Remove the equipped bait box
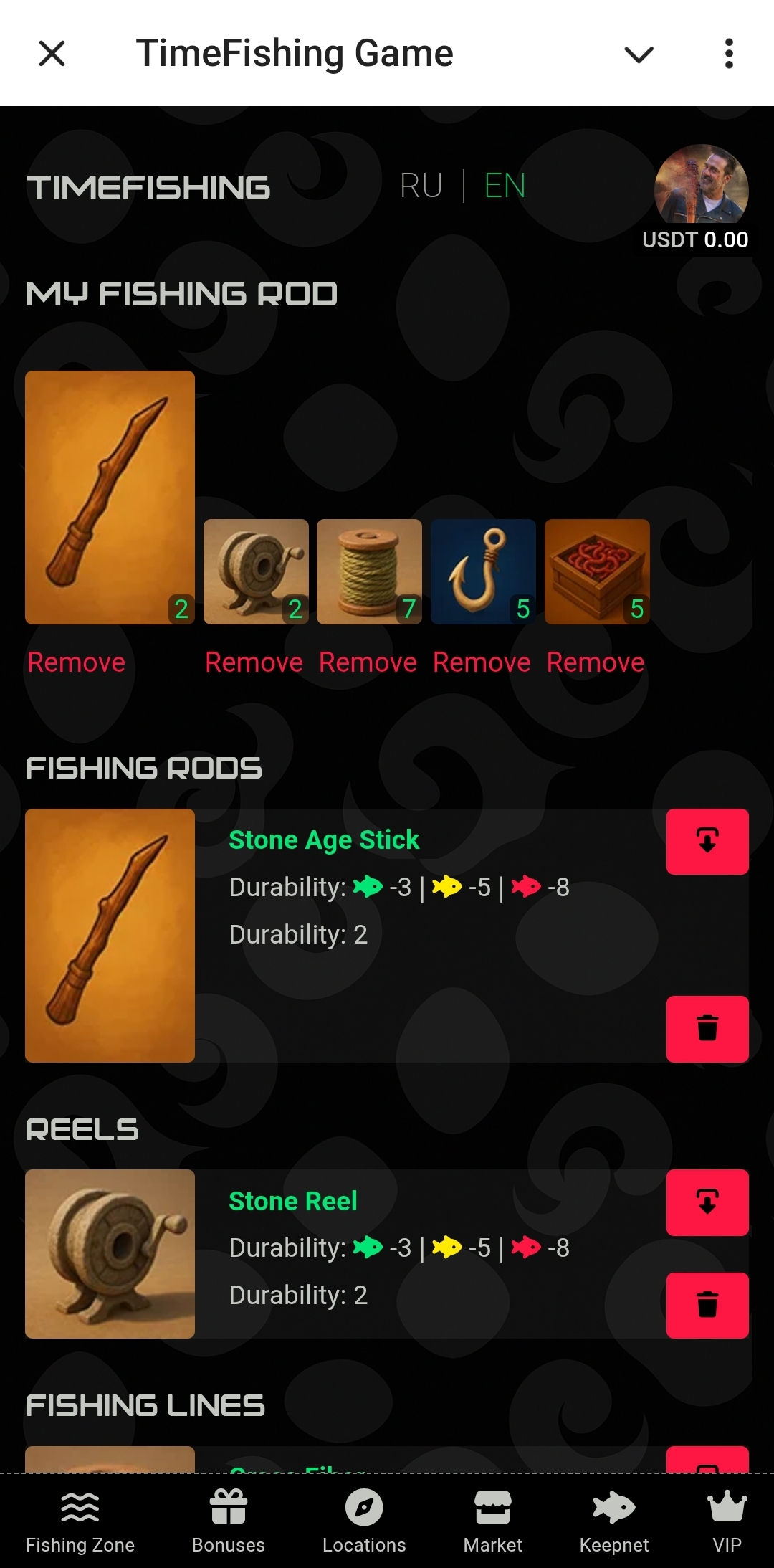Screen dimensions: 774x1568 tap(596, 662)
